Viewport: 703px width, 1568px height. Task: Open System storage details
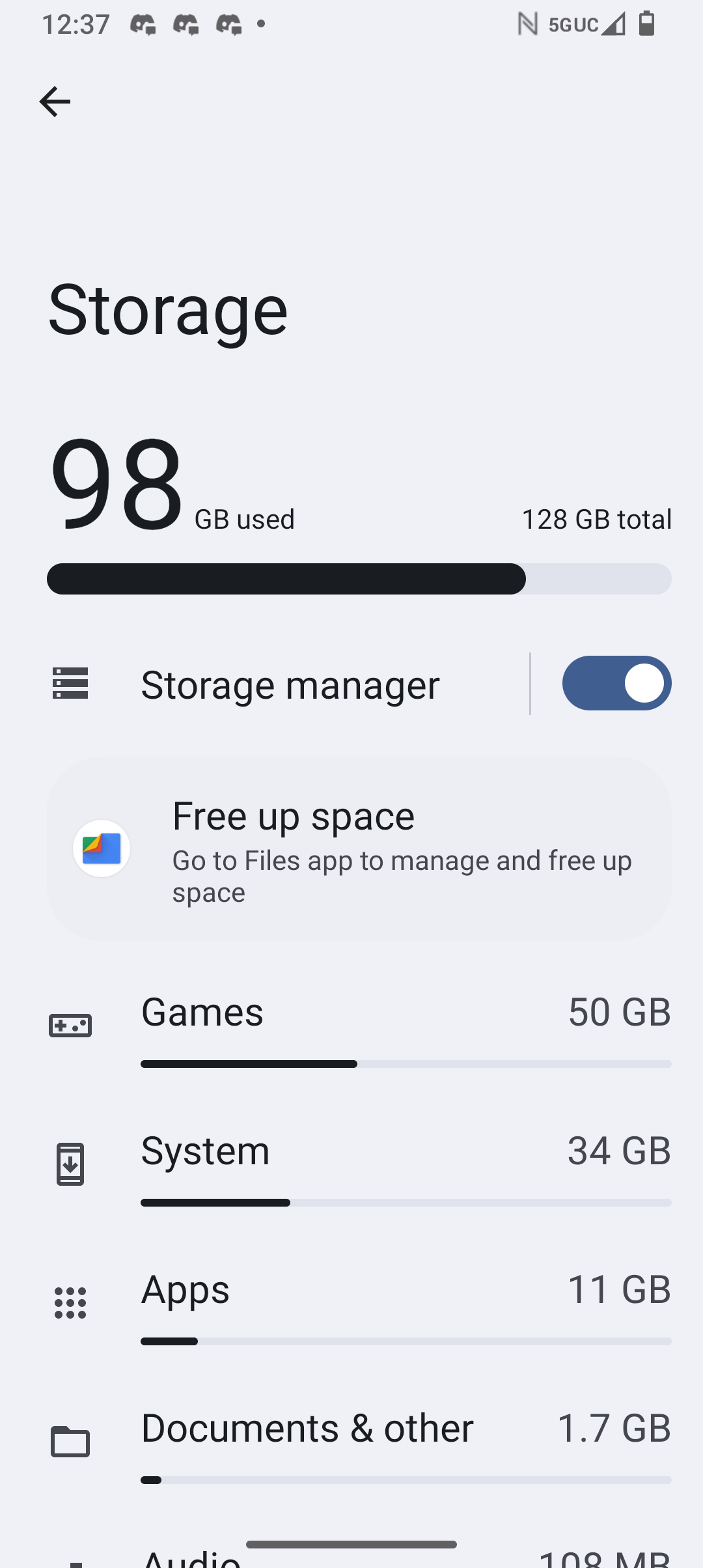[359, 1165]
